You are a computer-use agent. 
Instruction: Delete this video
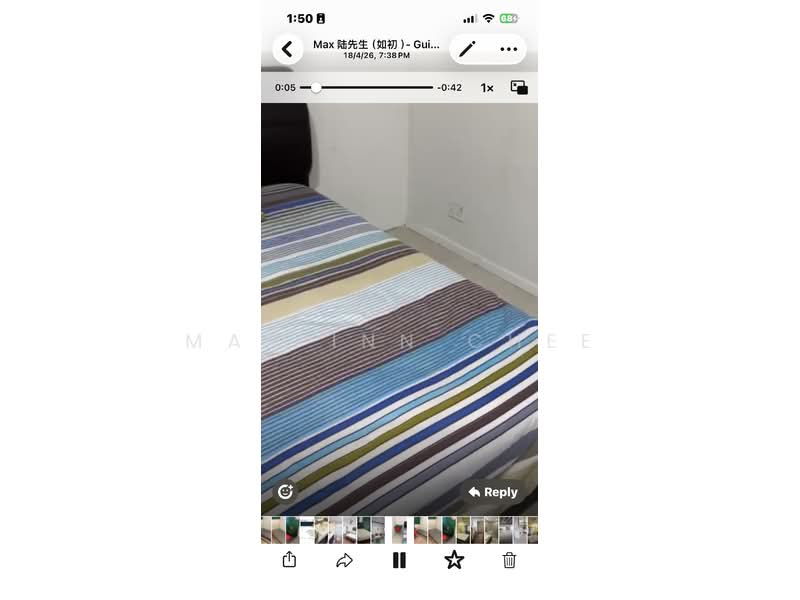pos(509,560)
